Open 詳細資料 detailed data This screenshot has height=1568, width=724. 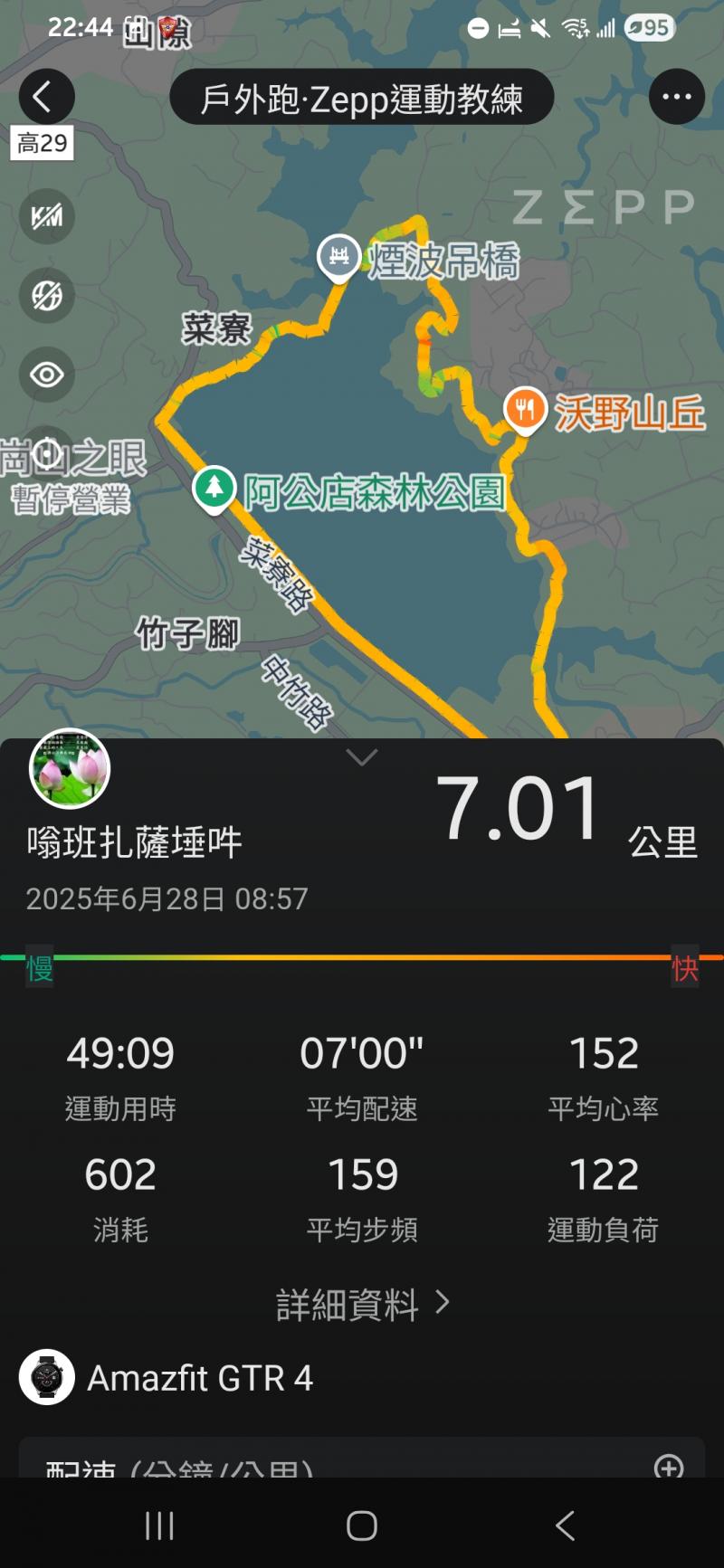(362, 1304)
